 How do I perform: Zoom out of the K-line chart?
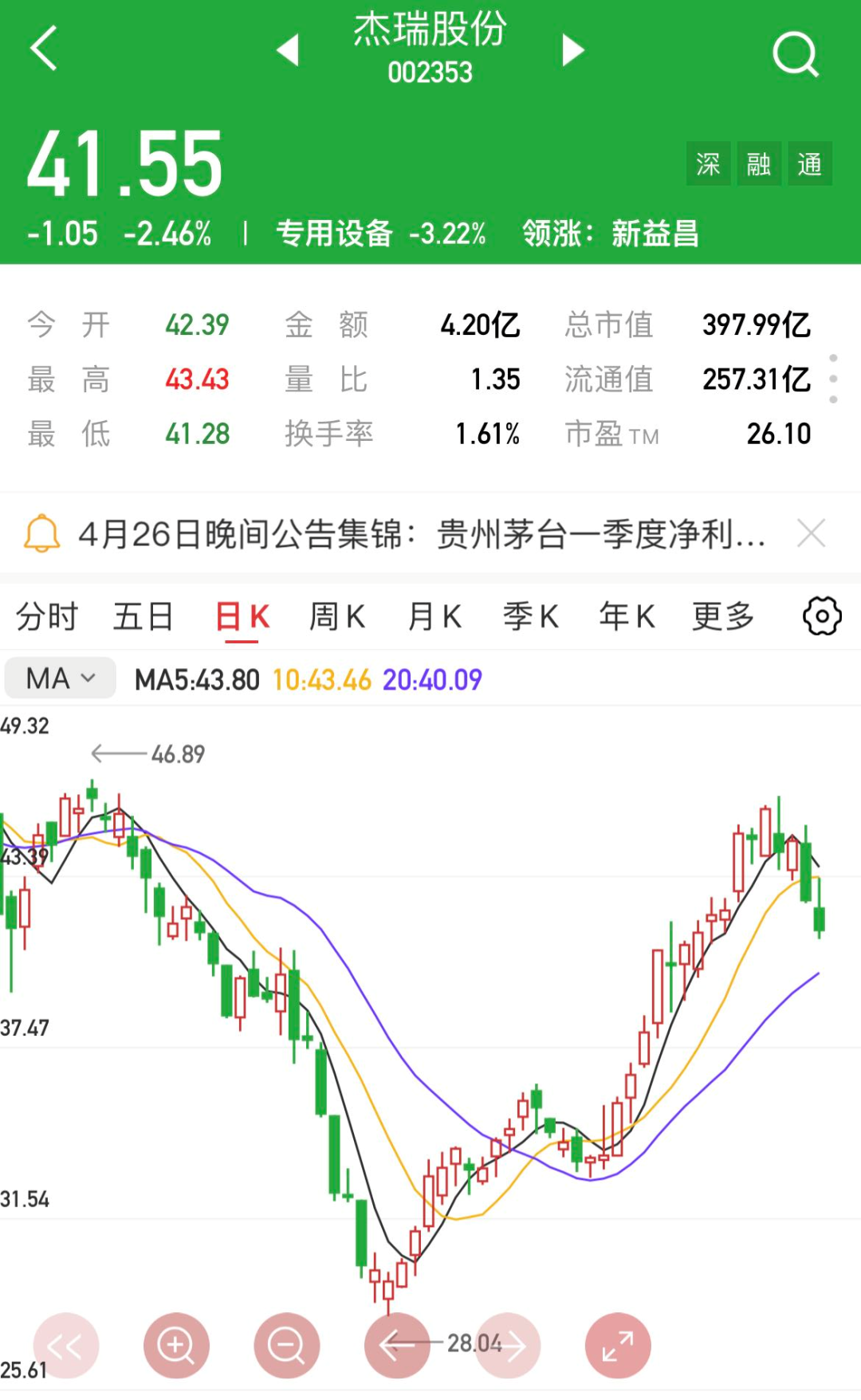click(x=286, y=1346)
